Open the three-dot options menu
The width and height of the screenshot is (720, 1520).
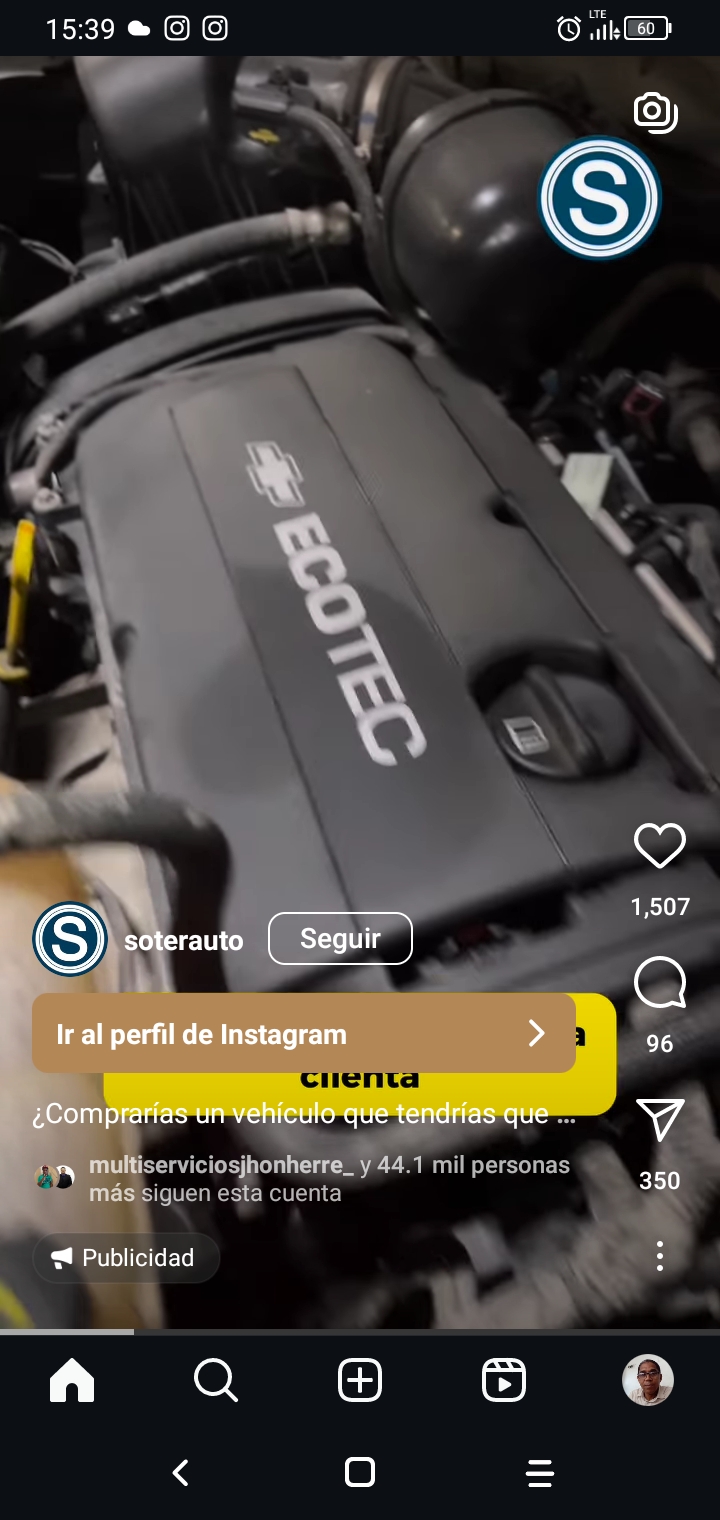click(660, 1256)
